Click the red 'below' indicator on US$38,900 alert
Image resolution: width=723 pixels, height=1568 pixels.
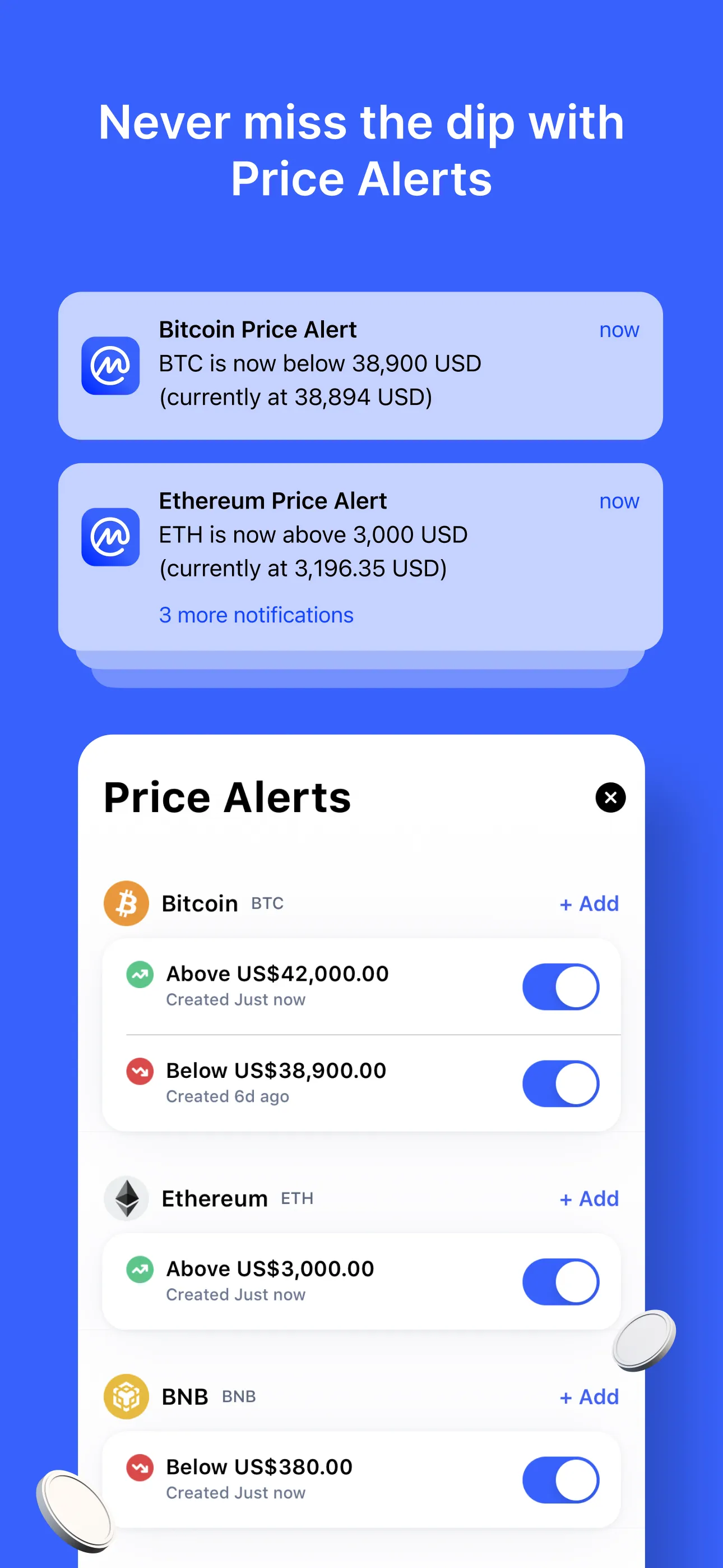point(141,1071)
